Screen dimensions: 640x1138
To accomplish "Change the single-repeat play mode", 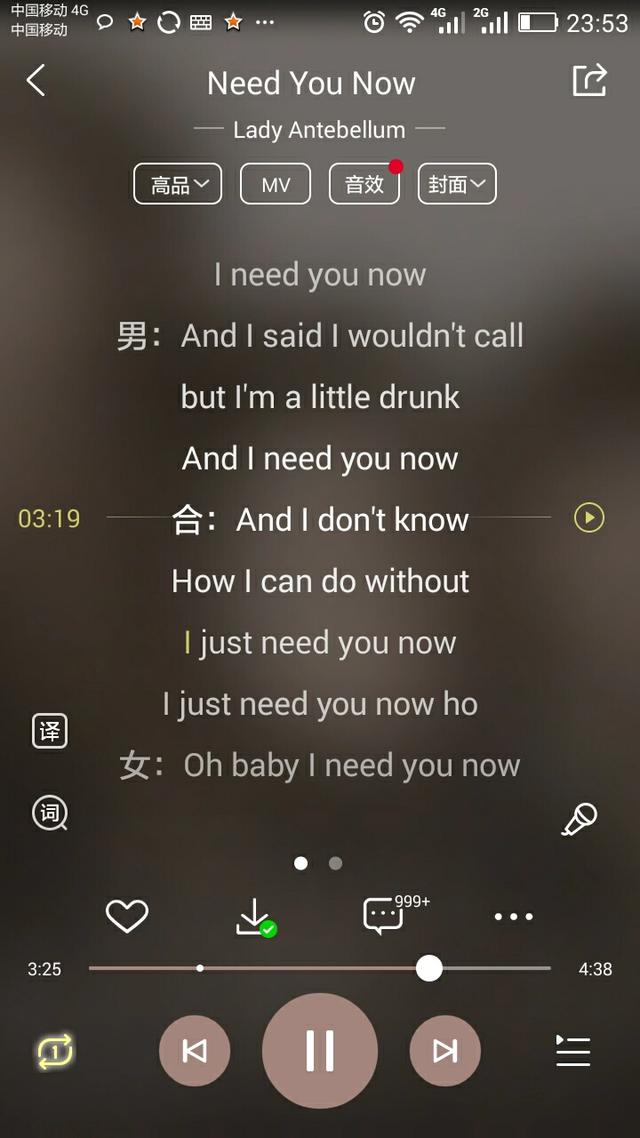I will pyautogui.click(x=55, y=1051).
